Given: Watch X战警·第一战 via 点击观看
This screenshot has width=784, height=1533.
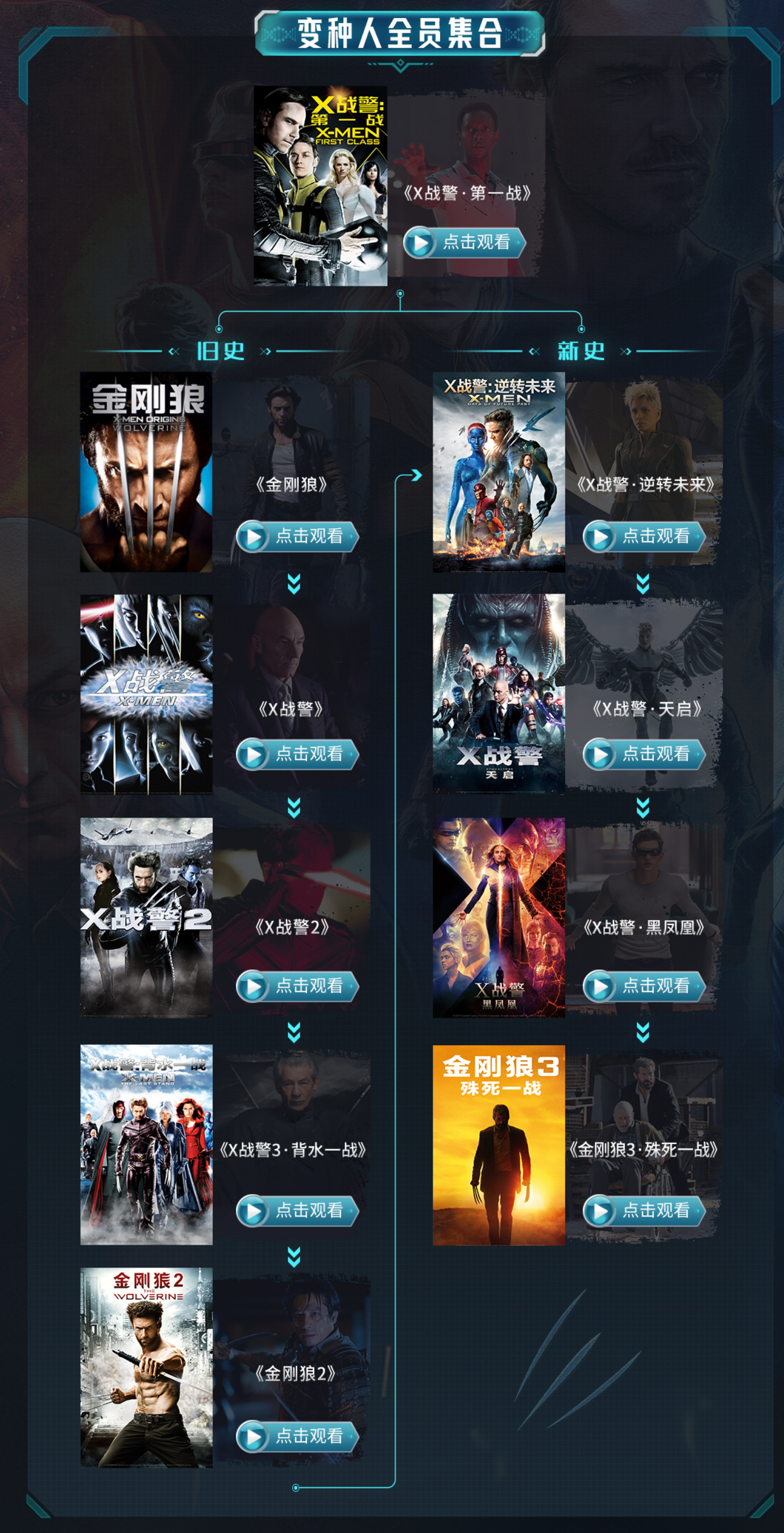Looking at the screenshot, I should (x=464, y=242).
